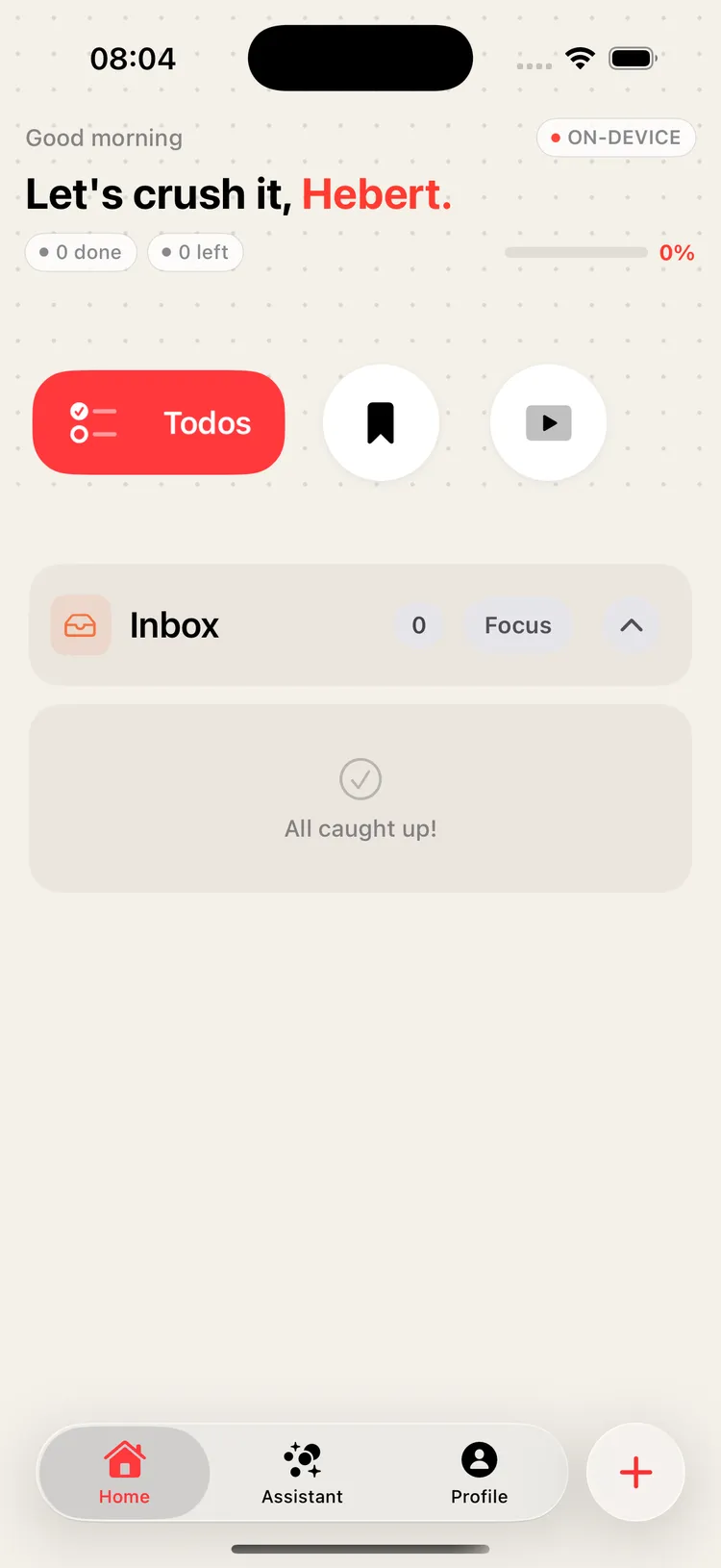This screenshot has width=721, height=1568.
Task: Toggle the Focus filter on Inbox
Action: tap(518, 624)
